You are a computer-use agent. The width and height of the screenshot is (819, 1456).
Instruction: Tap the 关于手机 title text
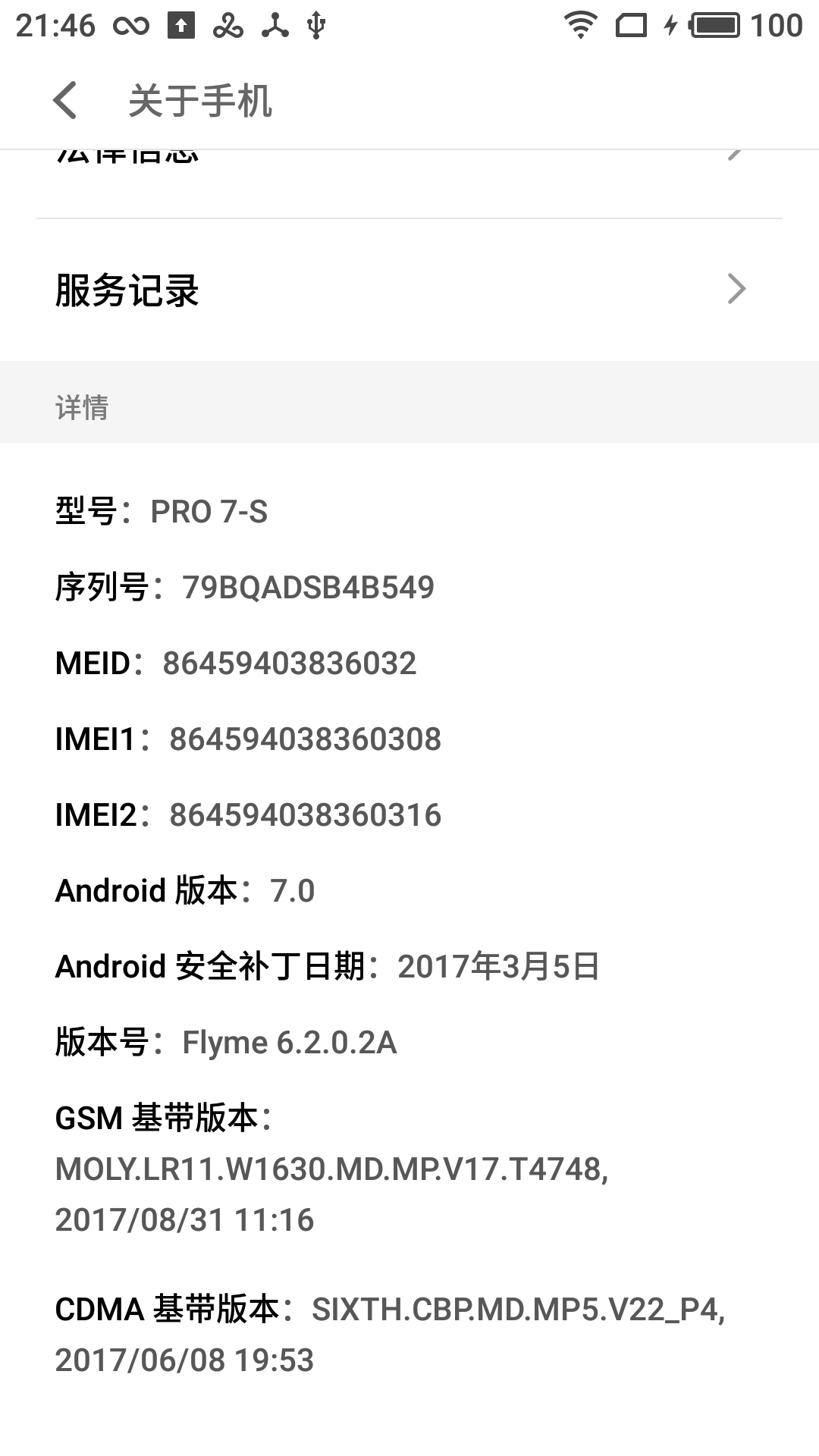coord(200,99)
